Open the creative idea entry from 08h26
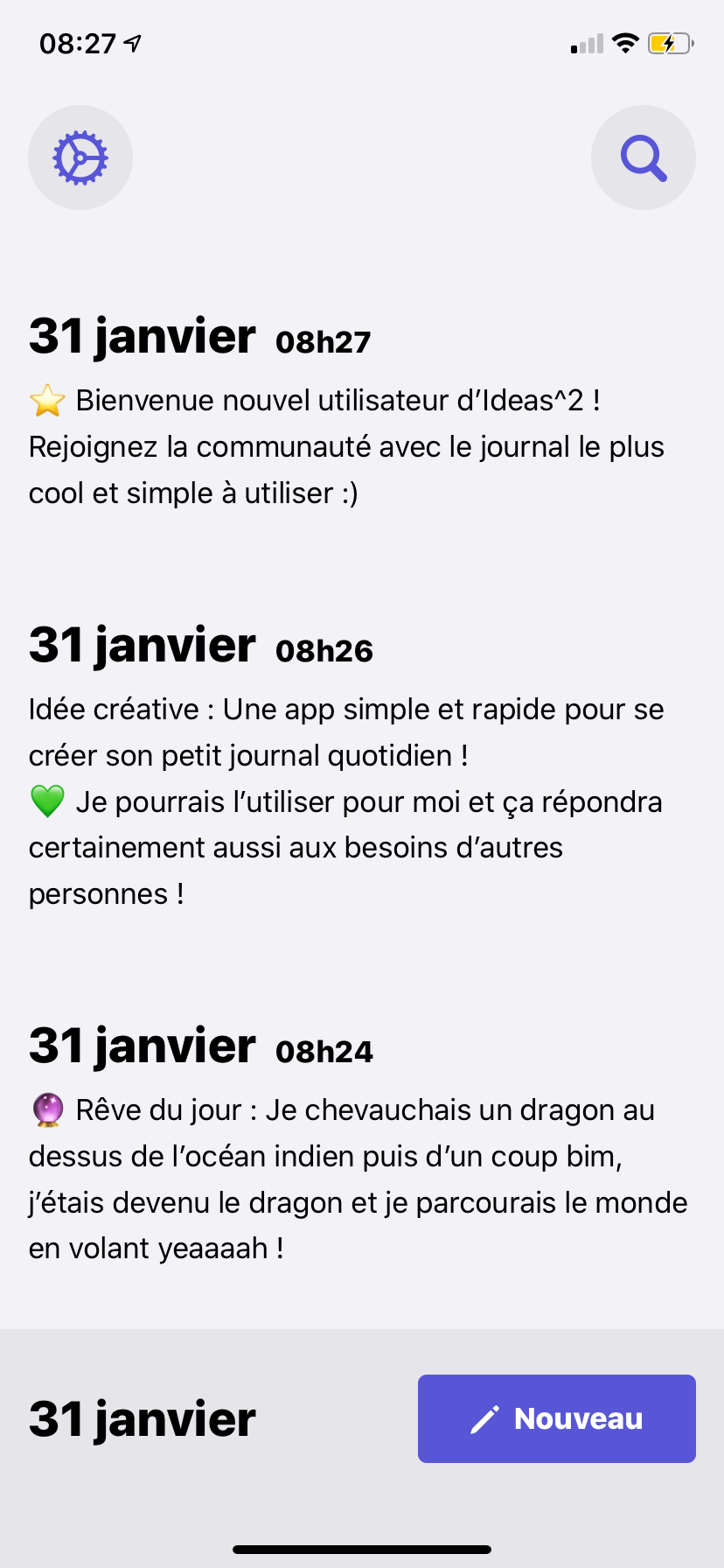Image resolution: width=724 pixels, height=1568 pixels. [x=350, y=801]
